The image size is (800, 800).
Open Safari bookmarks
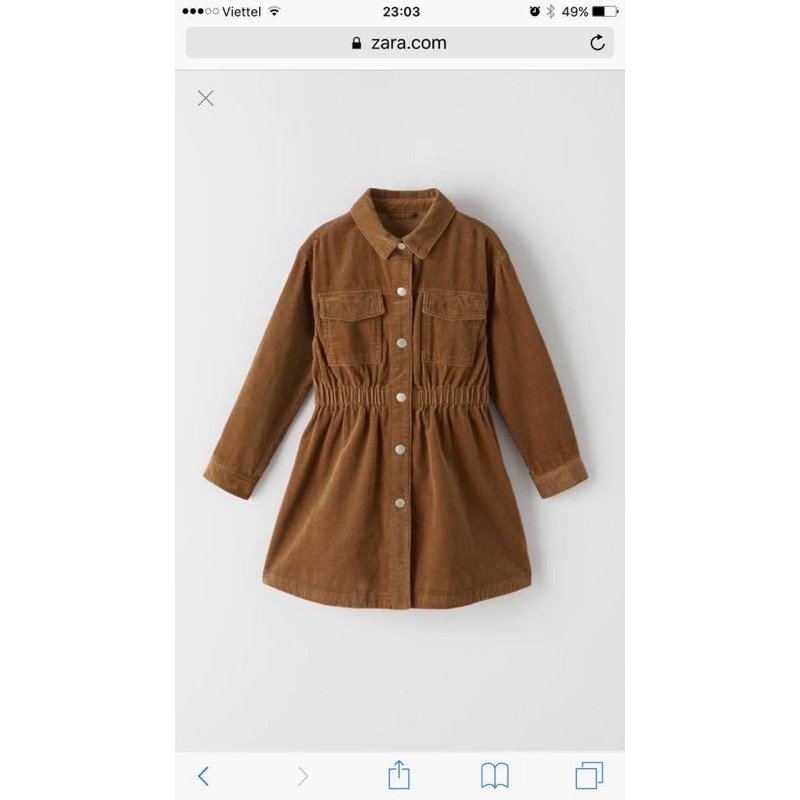coord(495,775)
